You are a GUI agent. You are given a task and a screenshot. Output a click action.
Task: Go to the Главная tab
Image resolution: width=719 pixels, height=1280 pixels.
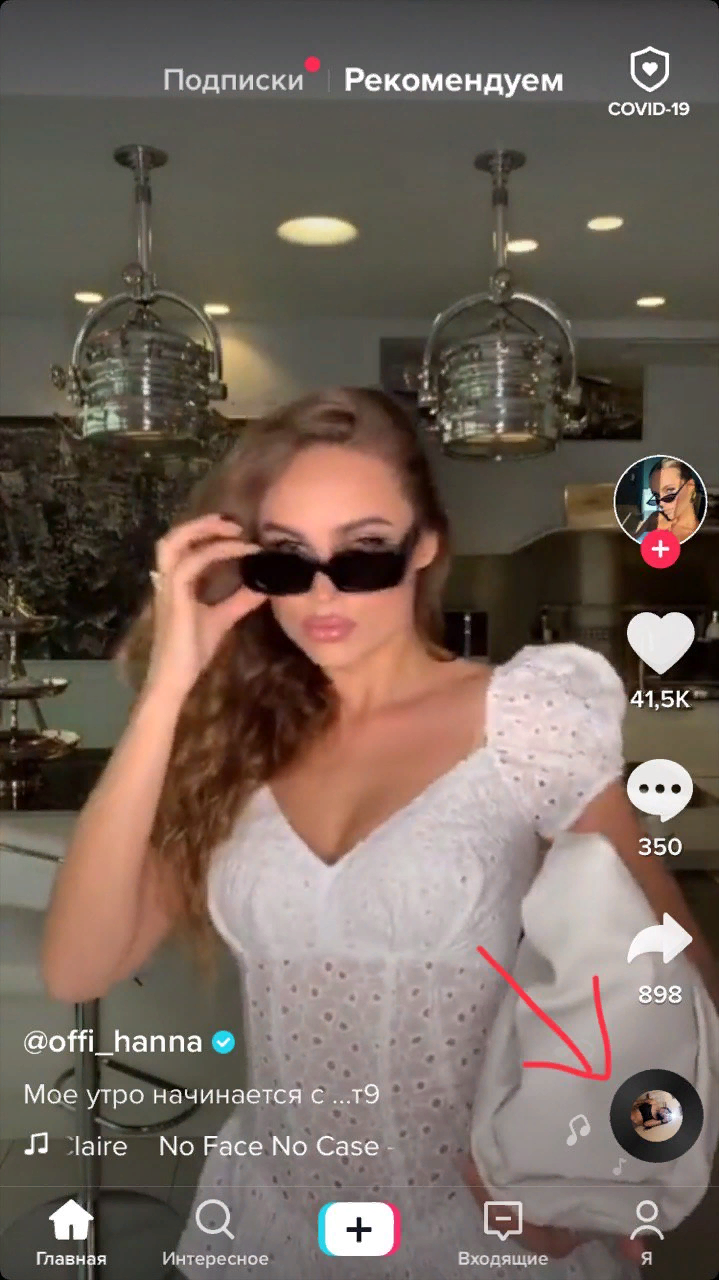tap(71, 1232)
